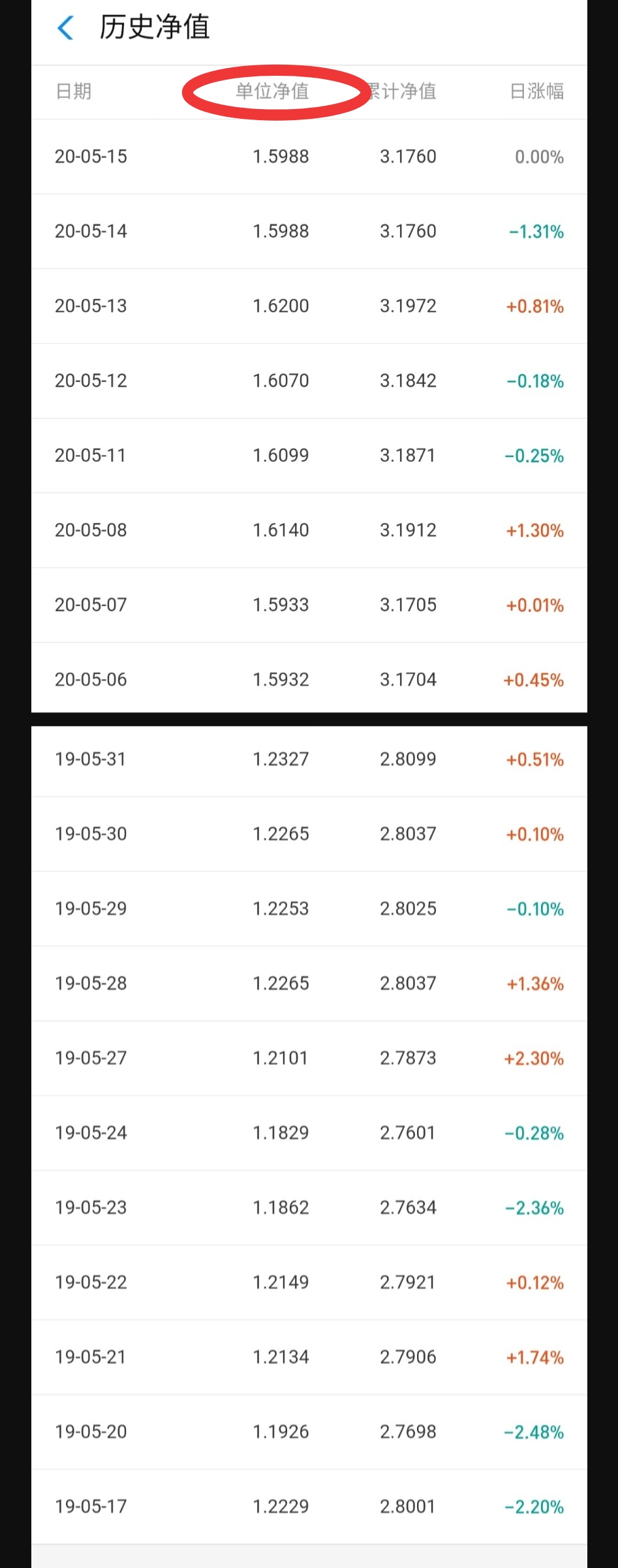
Task: Tap the 1.2149 NAV on 19-05-22
Action: (x=281, y=1282)
